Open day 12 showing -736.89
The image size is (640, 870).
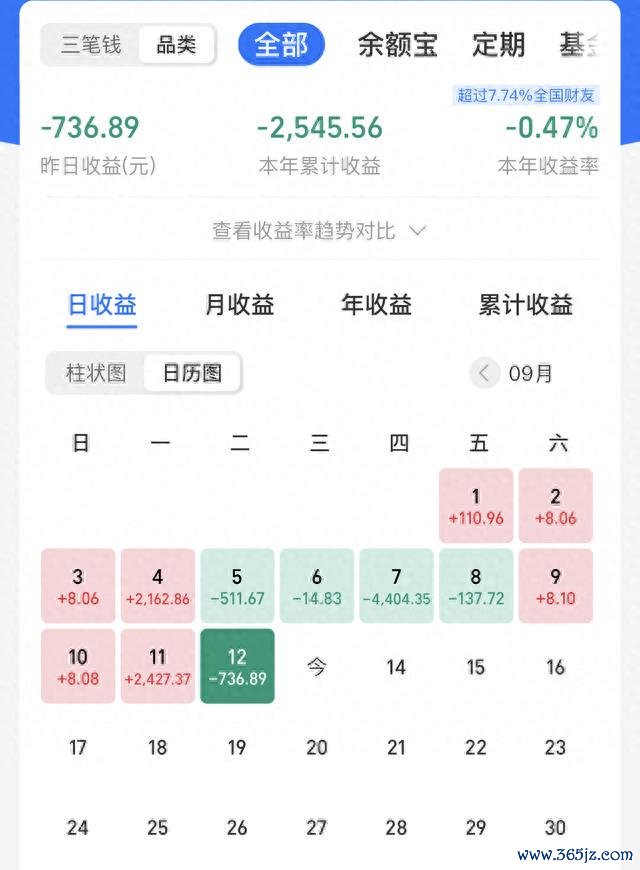[237, 666]
